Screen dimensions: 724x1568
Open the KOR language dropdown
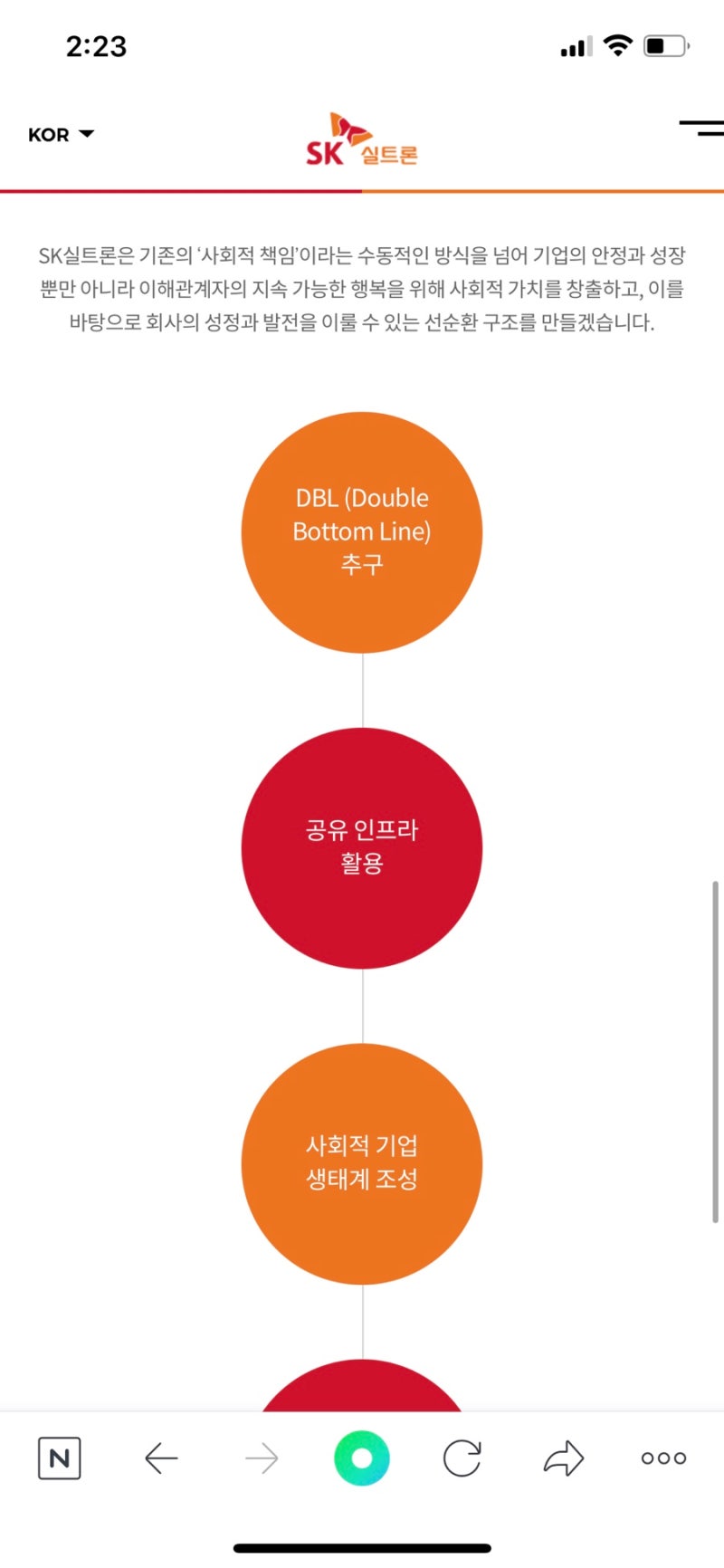[x=61, y=135]
